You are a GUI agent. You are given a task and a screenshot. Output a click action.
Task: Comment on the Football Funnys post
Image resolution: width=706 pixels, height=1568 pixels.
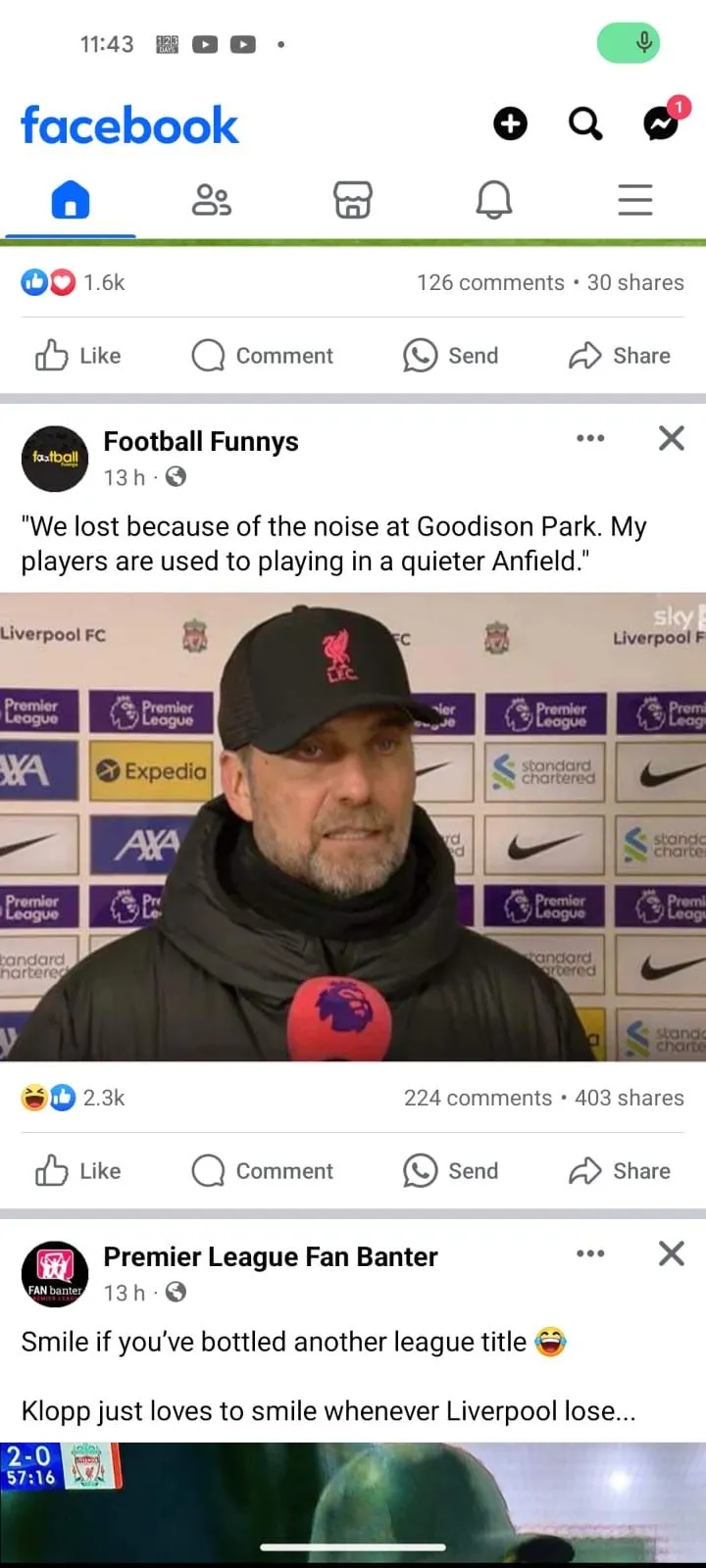pyautogui.click(x=263, y=1171)
